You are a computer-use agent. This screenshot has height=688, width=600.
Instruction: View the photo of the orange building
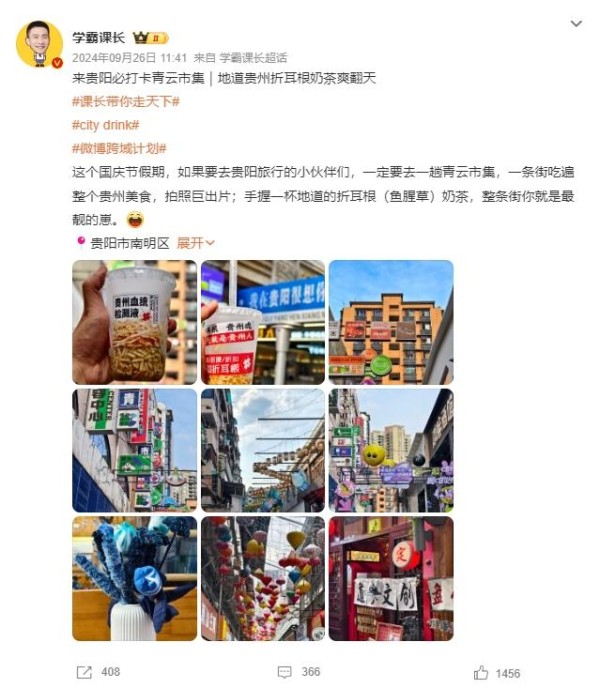[390, 322]
